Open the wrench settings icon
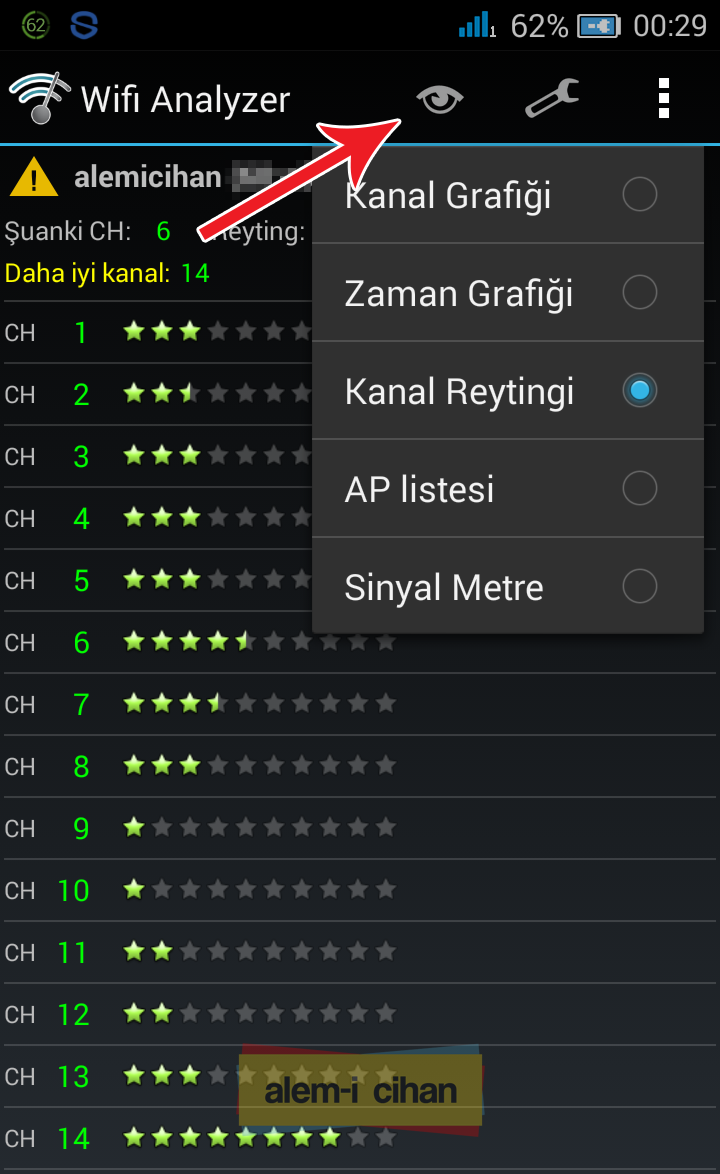The height and width of the screenshot is (1174, 720). point(552,98)
